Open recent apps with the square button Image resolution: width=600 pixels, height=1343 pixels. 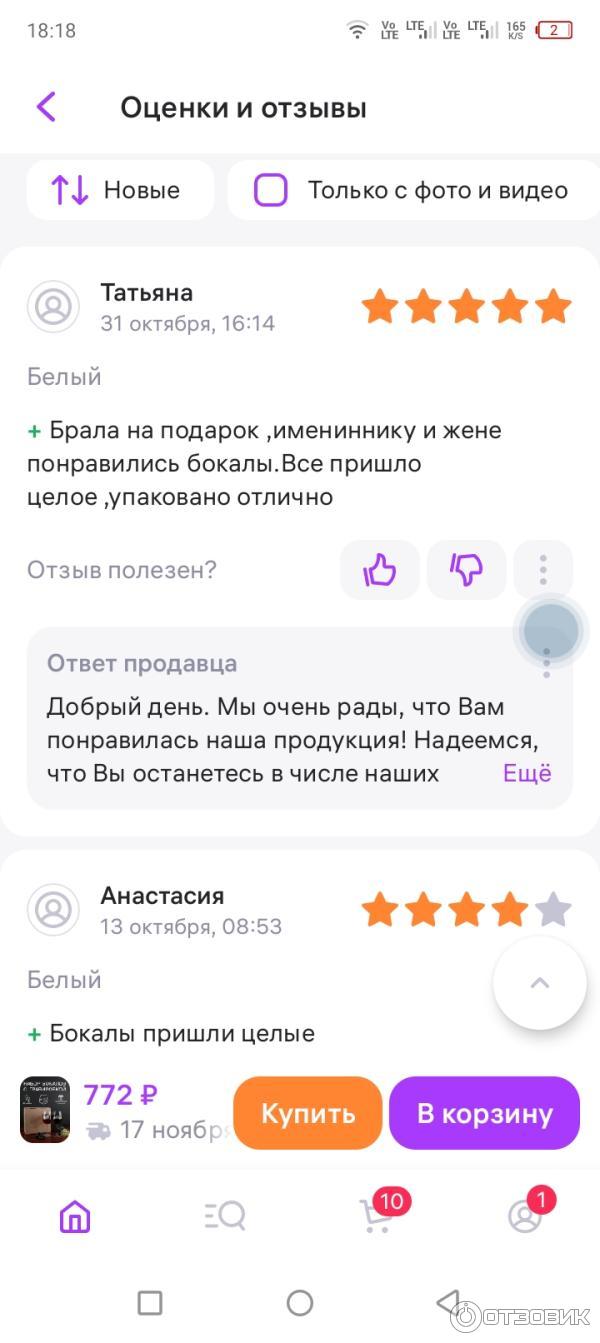point(150,1302)
